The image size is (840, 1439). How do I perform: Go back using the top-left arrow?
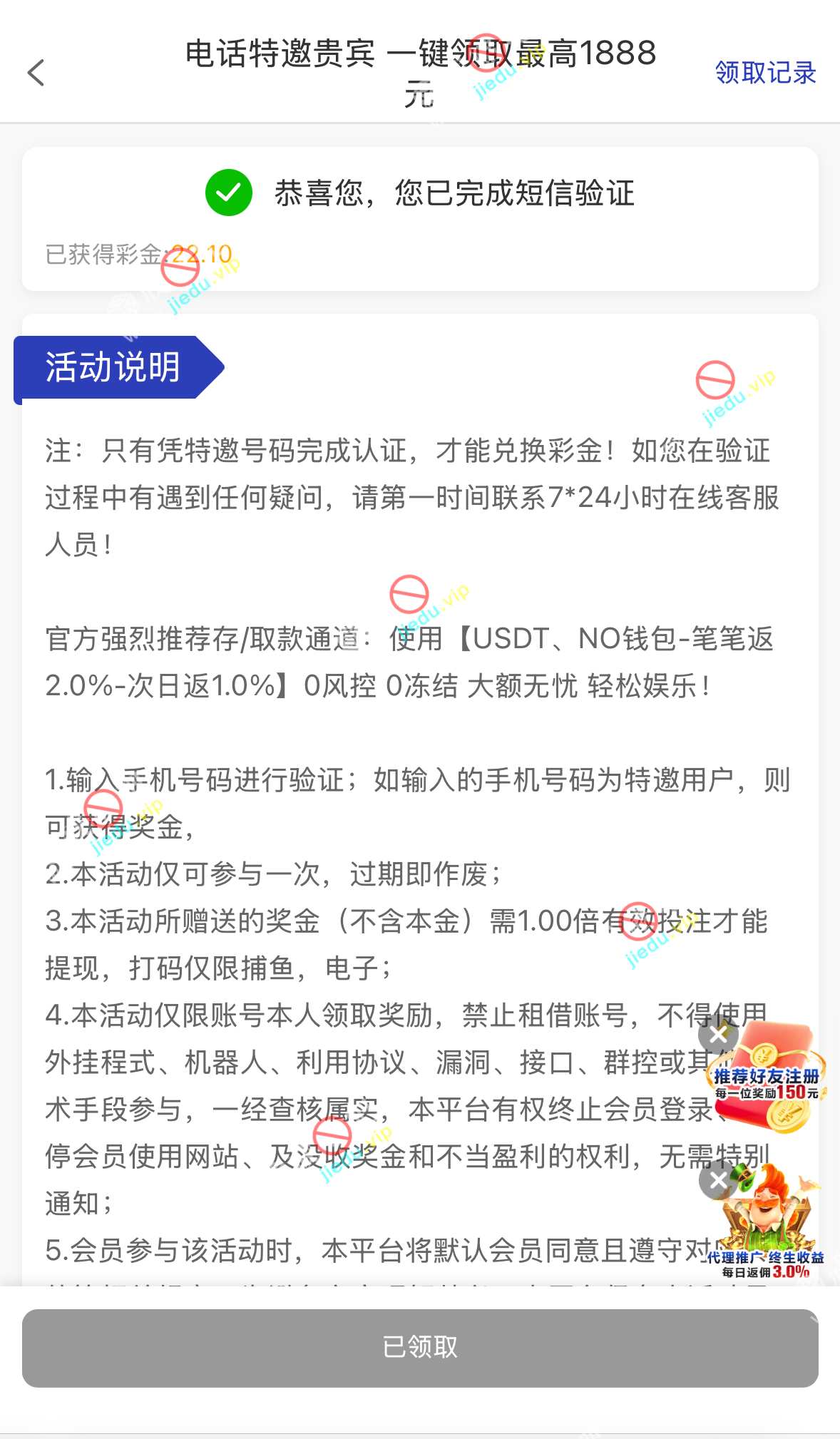click(x=36, y=73)
